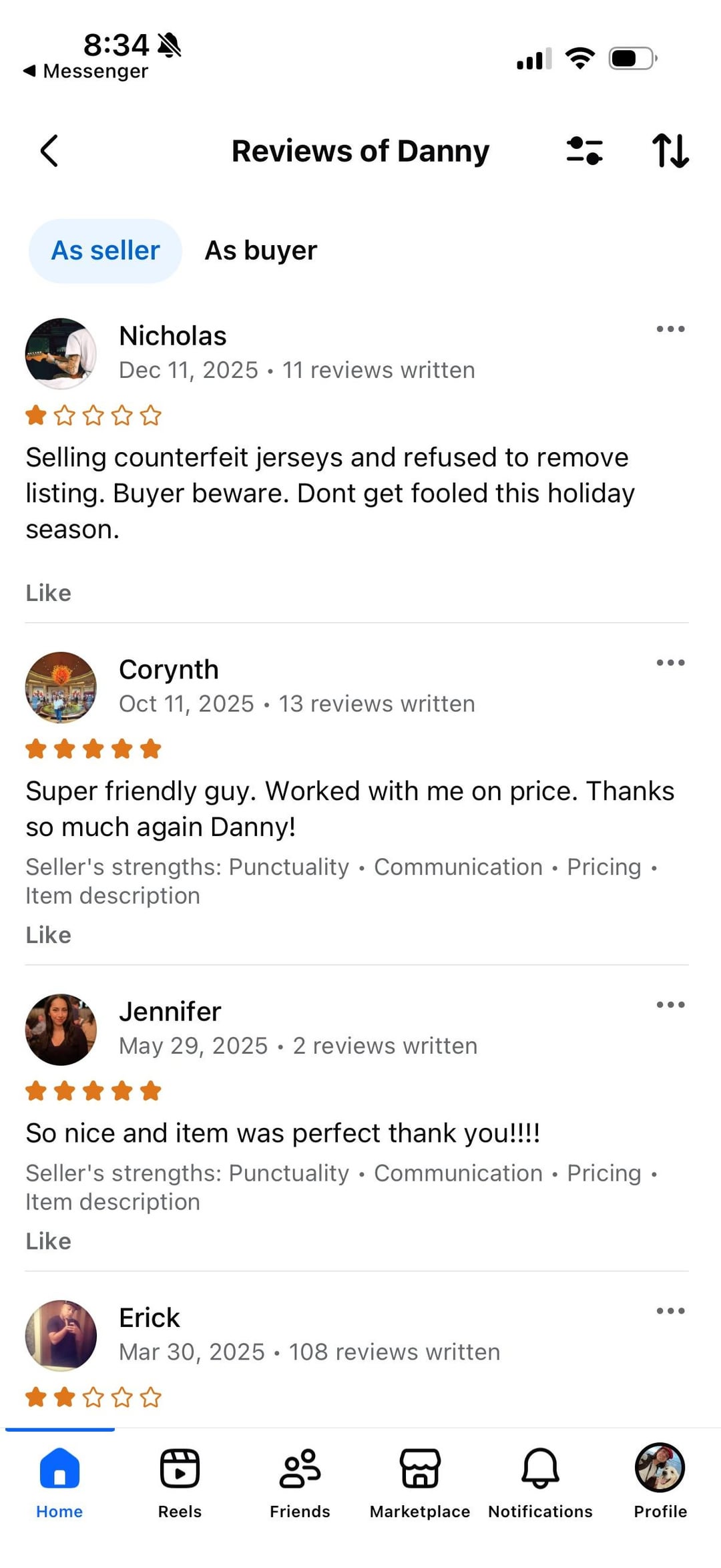Open the sort order options
The height and width of the screenshot is (1568, 721).
(670, 151)
